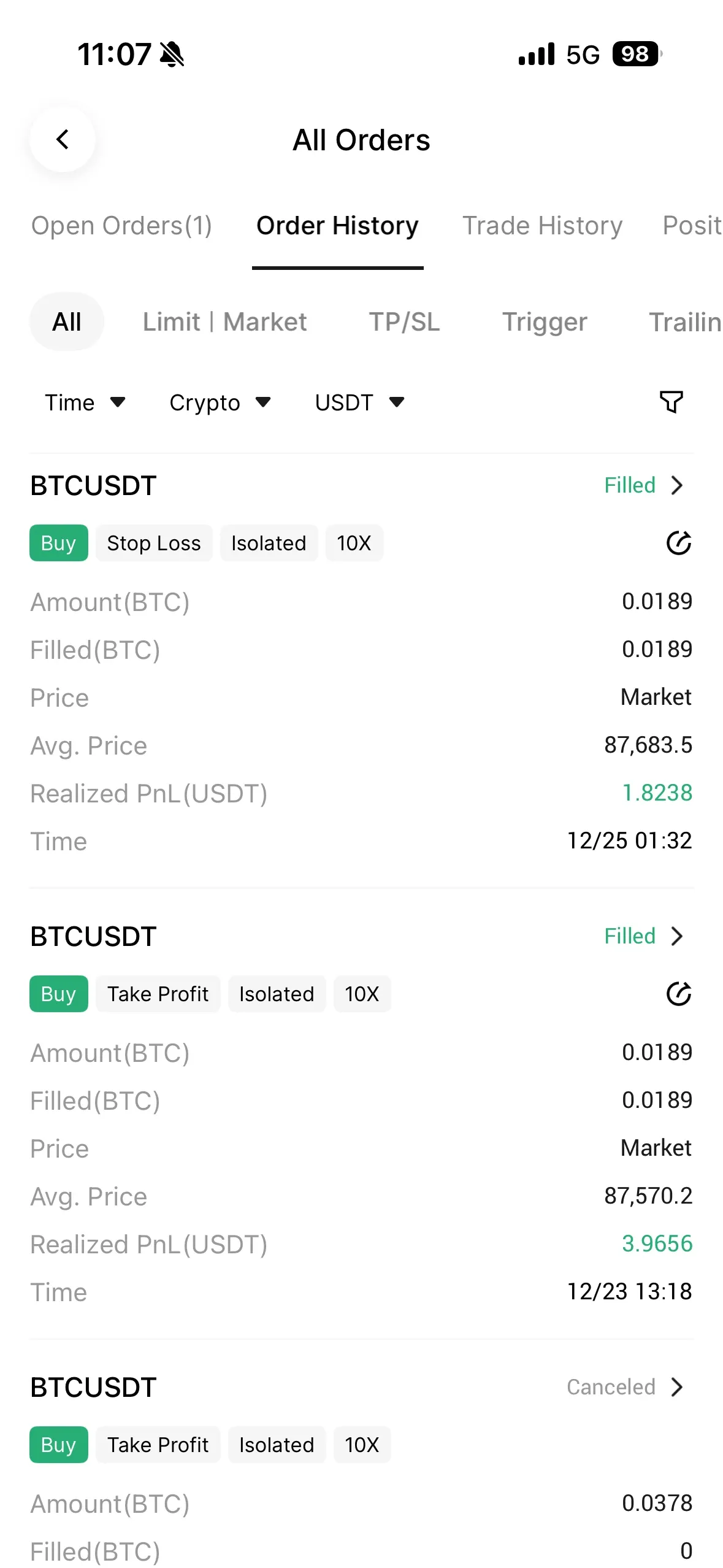Open details of Filled Take Profit order

point(644,936)
